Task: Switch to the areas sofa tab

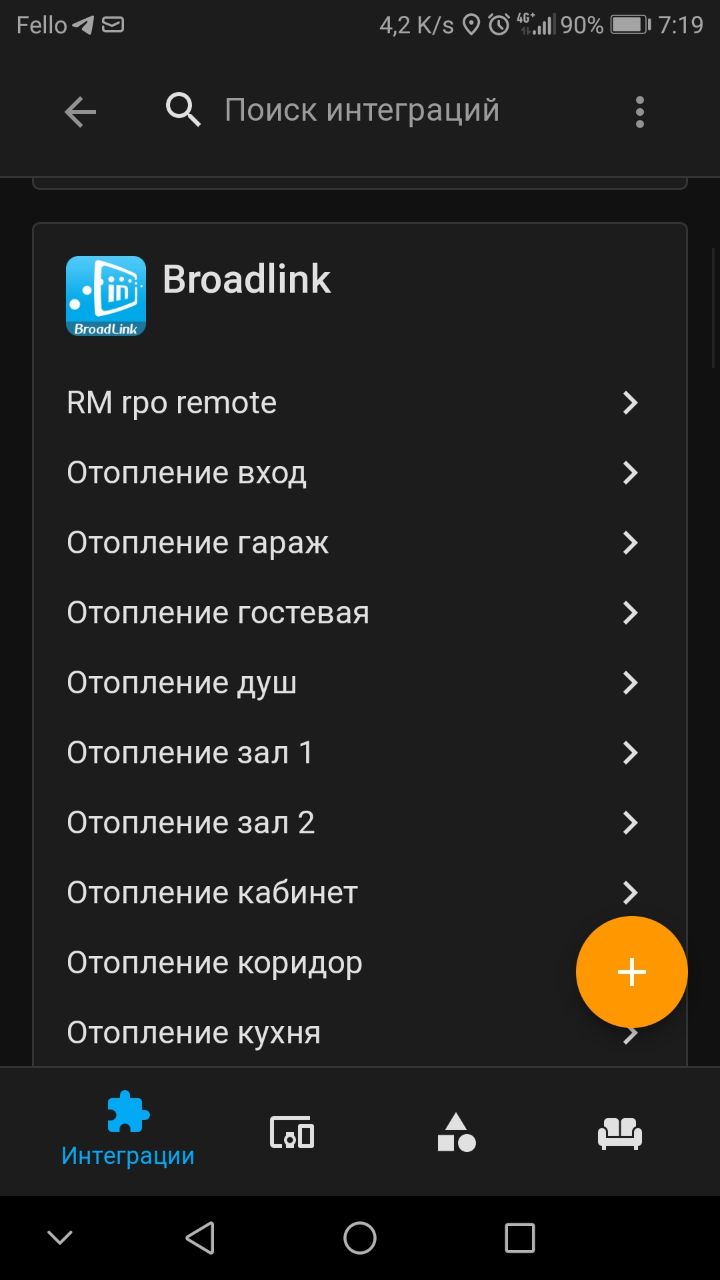Action: click(x=620, y=1131)
